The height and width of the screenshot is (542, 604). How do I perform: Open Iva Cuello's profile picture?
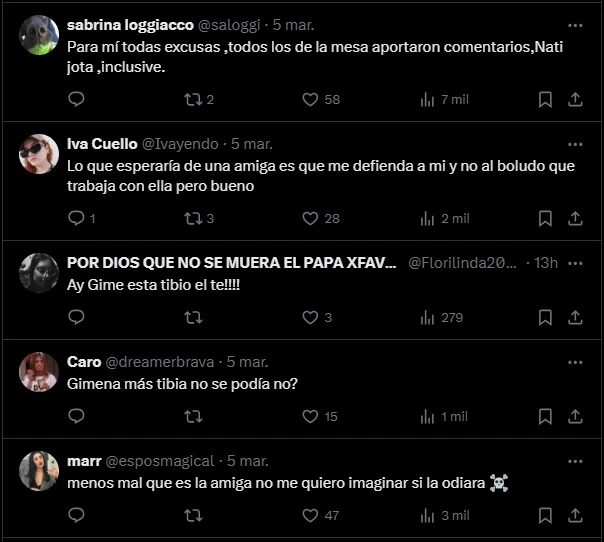click(x=39, y=153)
